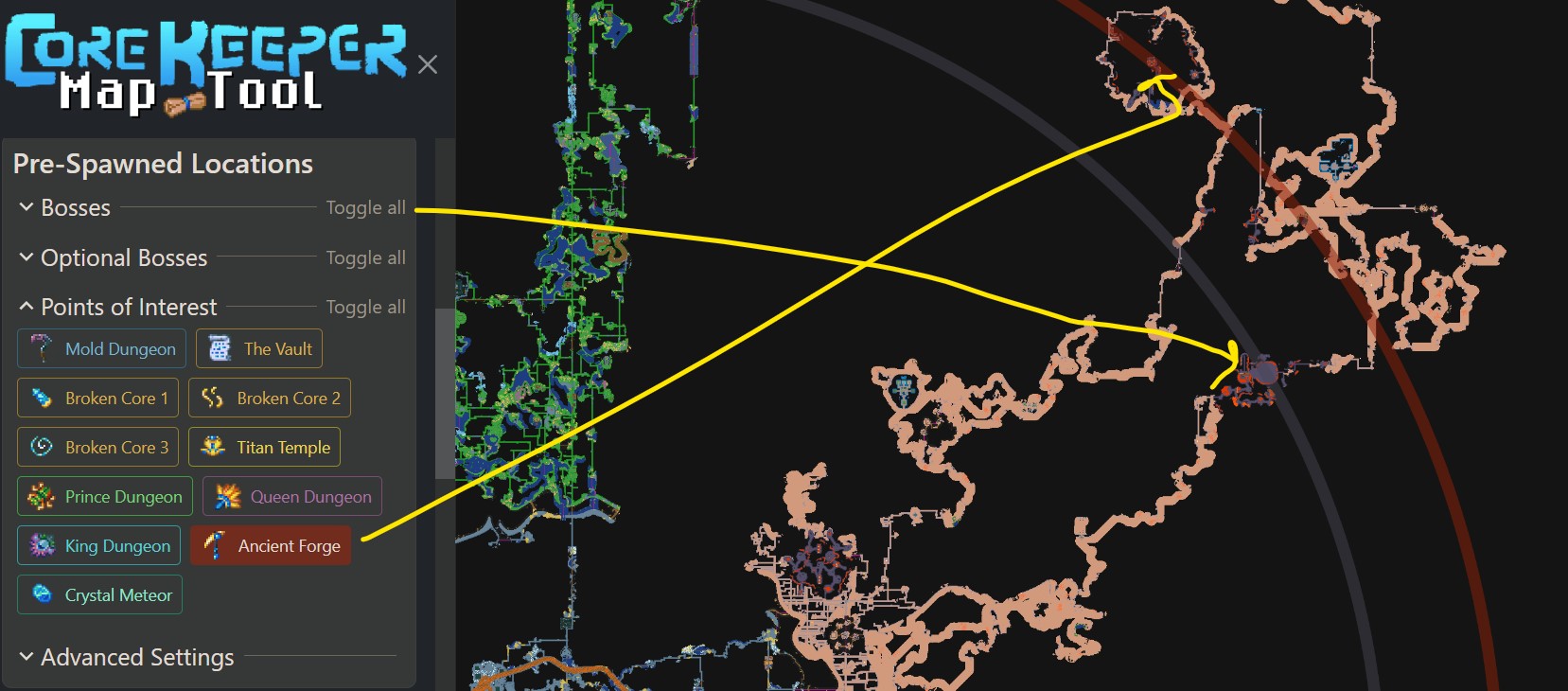Toggle all Optional Bosses
Image resolution: width=1568 pixels, height=691 pixels.
click(x=365, y=257)
